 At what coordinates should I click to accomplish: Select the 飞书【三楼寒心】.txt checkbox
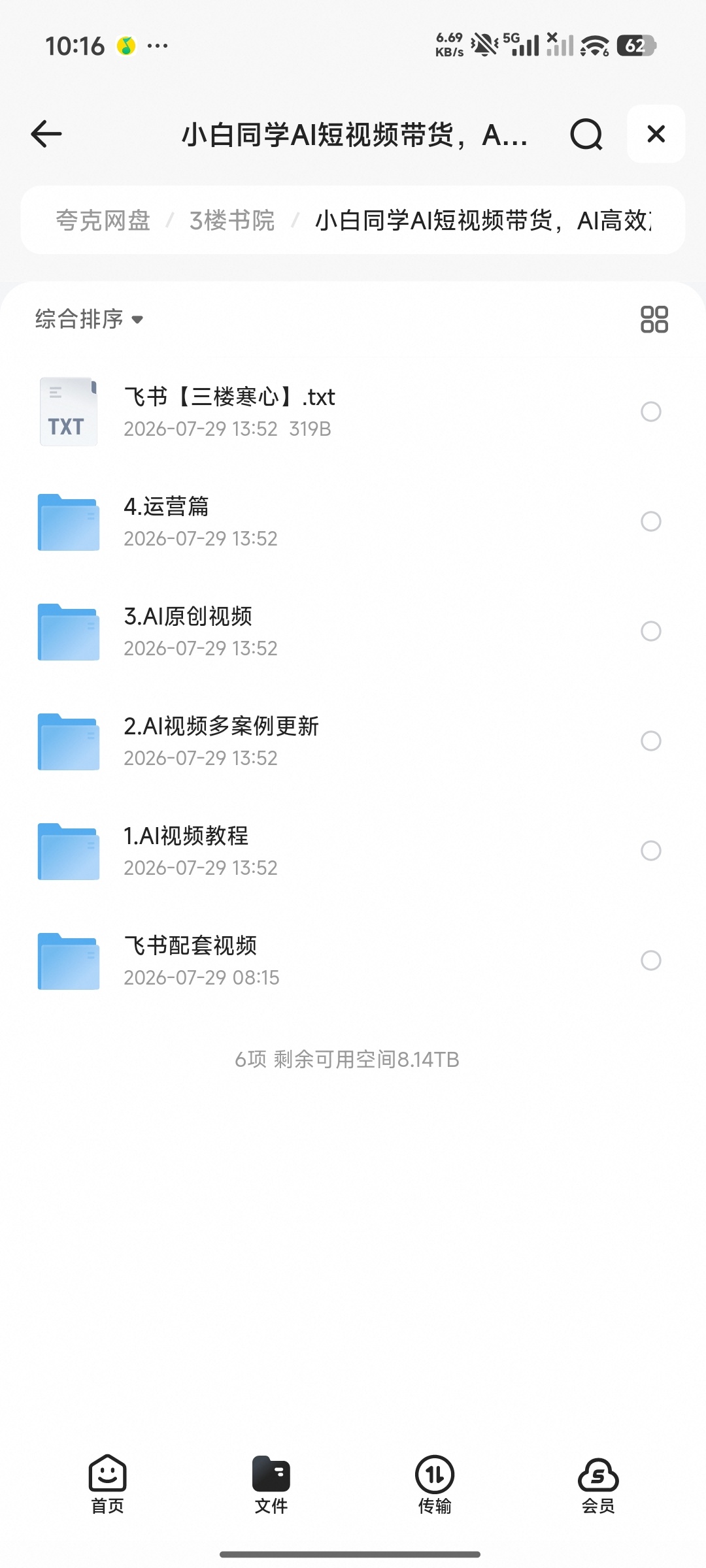coord(650,412)
